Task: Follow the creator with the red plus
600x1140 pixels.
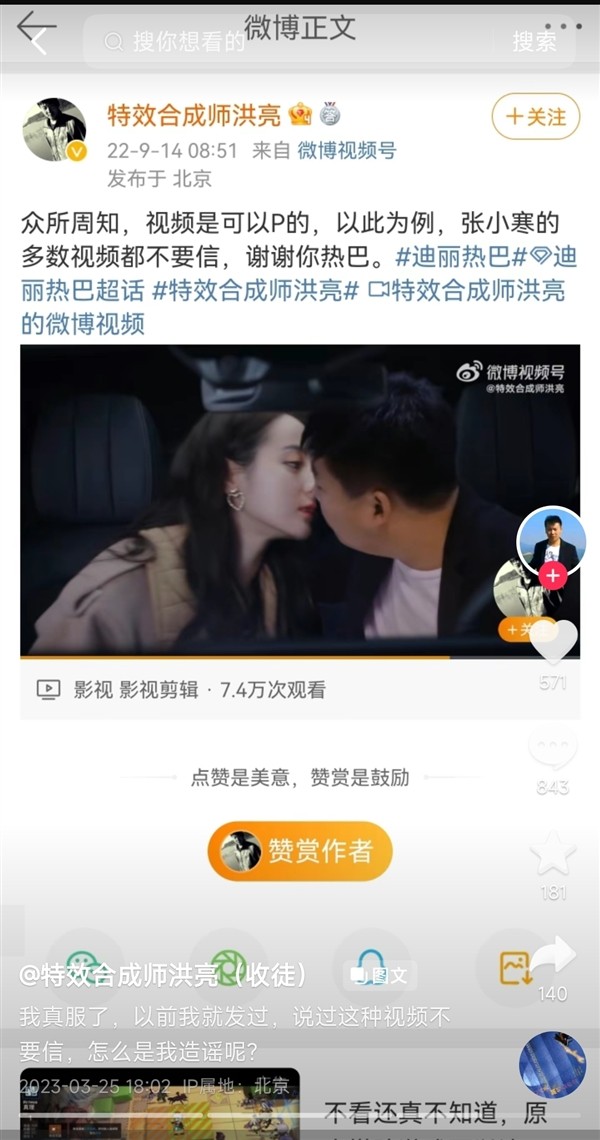Action: click(x=552, y=577)
